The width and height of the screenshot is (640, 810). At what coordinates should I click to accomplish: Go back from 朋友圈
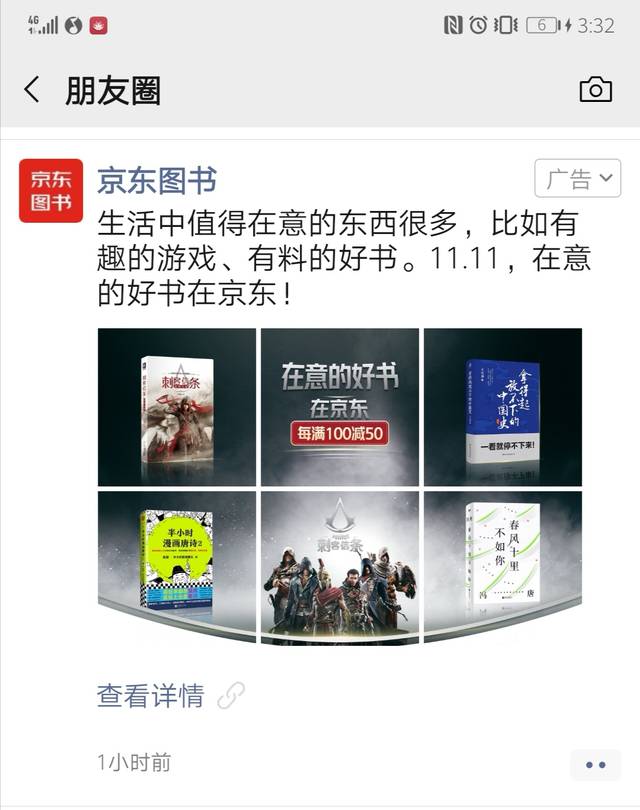click(x=33, y=90)
